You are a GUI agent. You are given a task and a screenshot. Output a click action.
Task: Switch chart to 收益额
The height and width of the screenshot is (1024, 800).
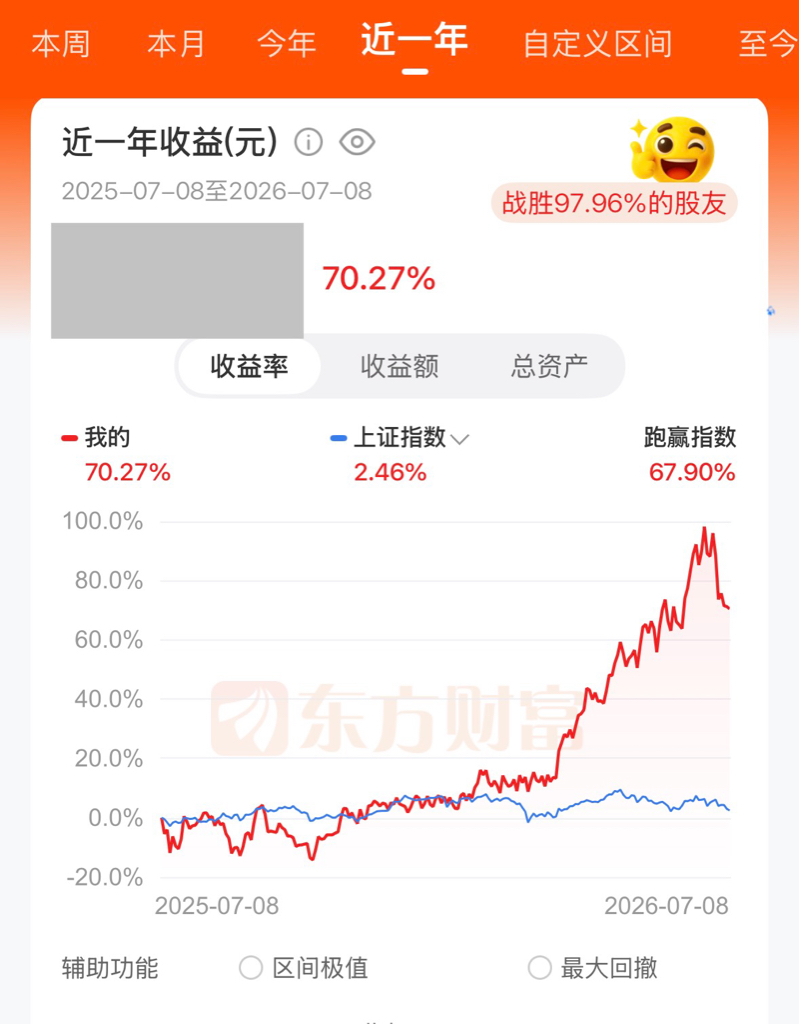click(x=399, y=366)
